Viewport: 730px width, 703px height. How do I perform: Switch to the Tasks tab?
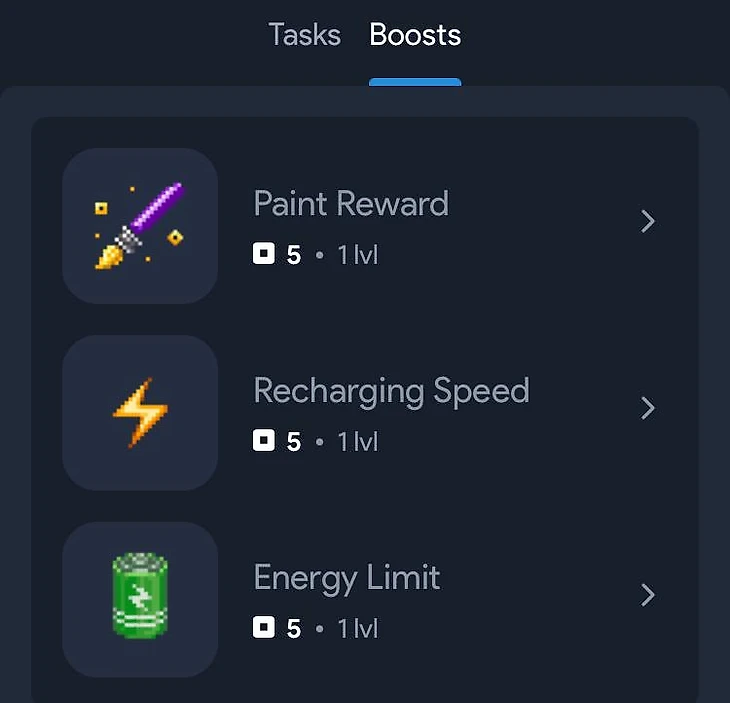304,35
